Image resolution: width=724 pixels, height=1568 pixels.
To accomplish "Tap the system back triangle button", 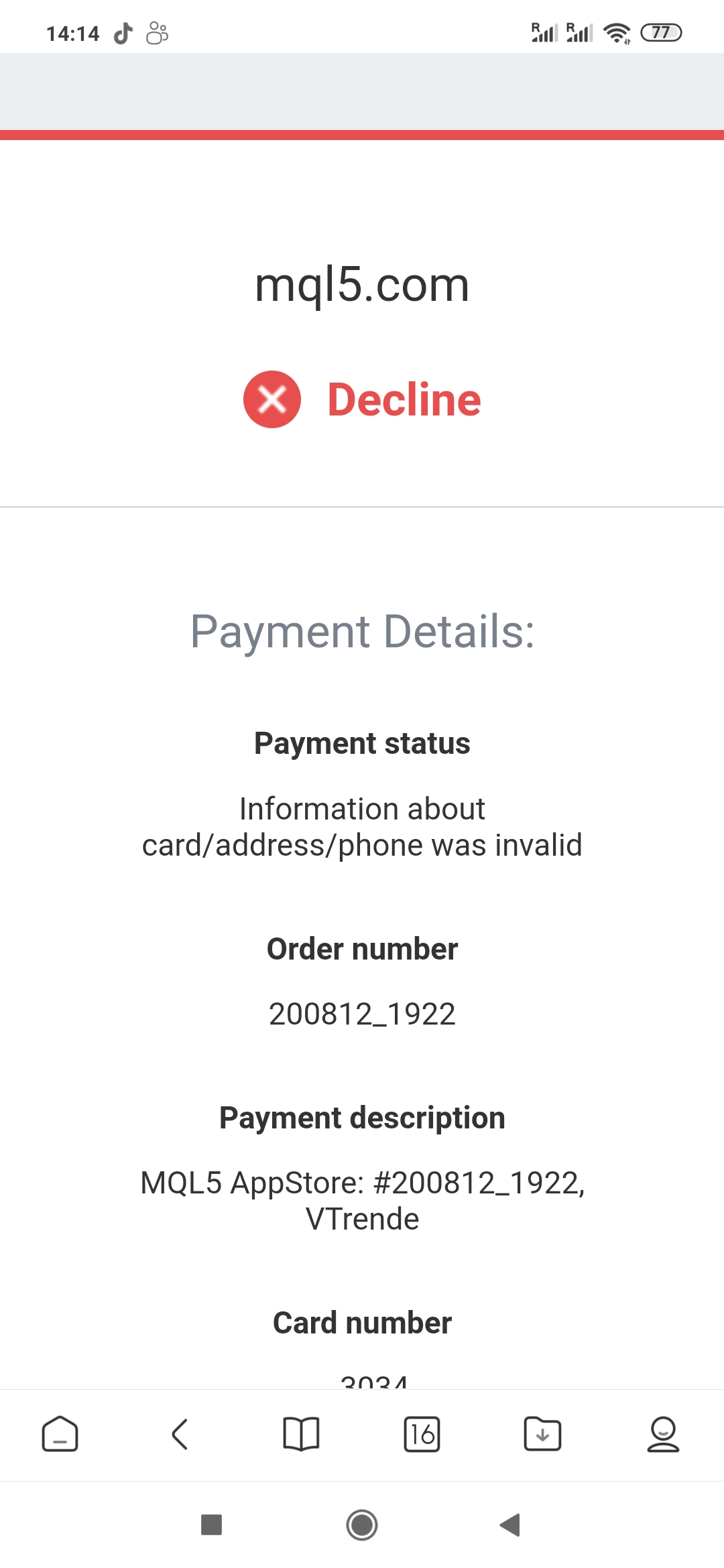I will tap(510, 1524).
